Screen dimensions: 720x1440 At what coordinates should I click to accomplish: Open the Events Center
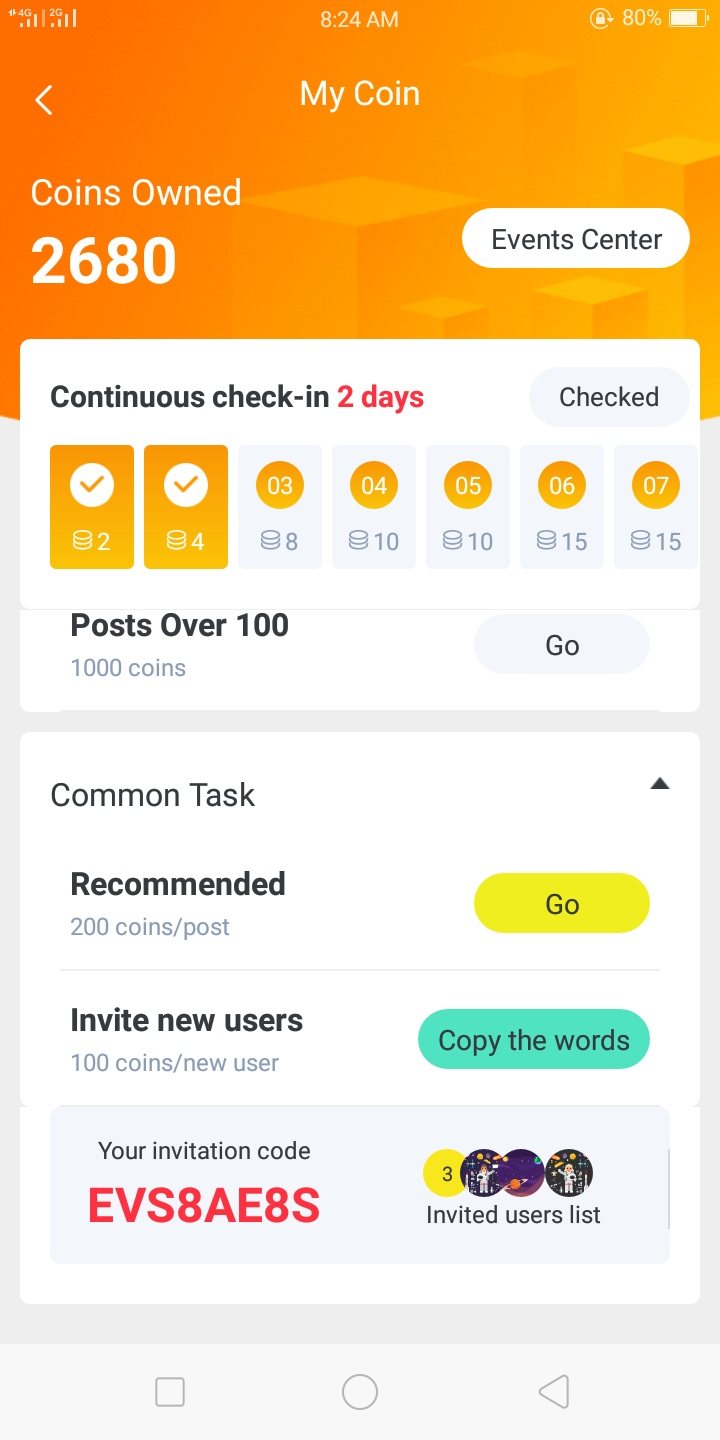click(576, 240)
